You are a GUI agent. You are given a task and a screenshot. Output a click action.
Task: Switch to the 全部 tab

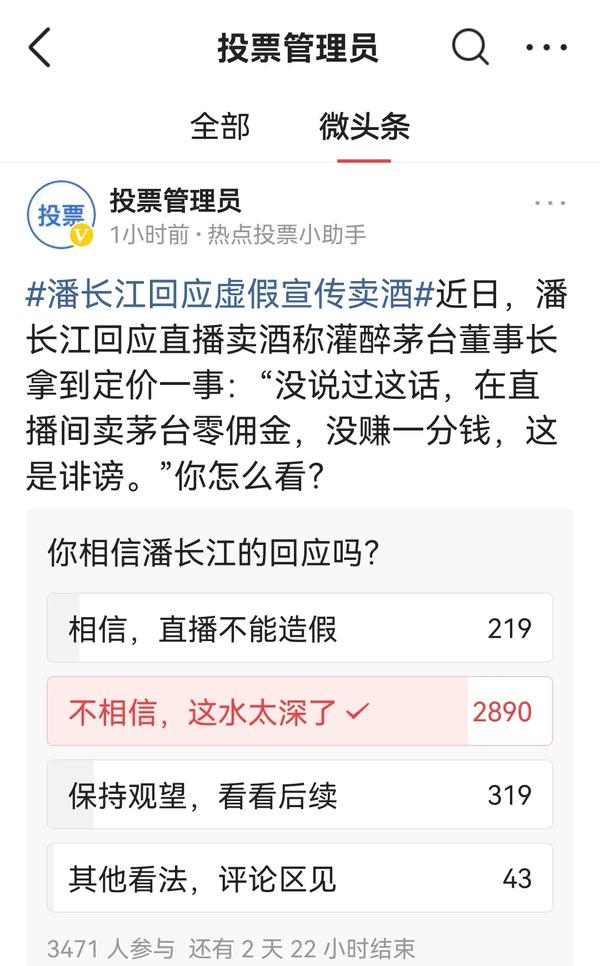[220, 127]
